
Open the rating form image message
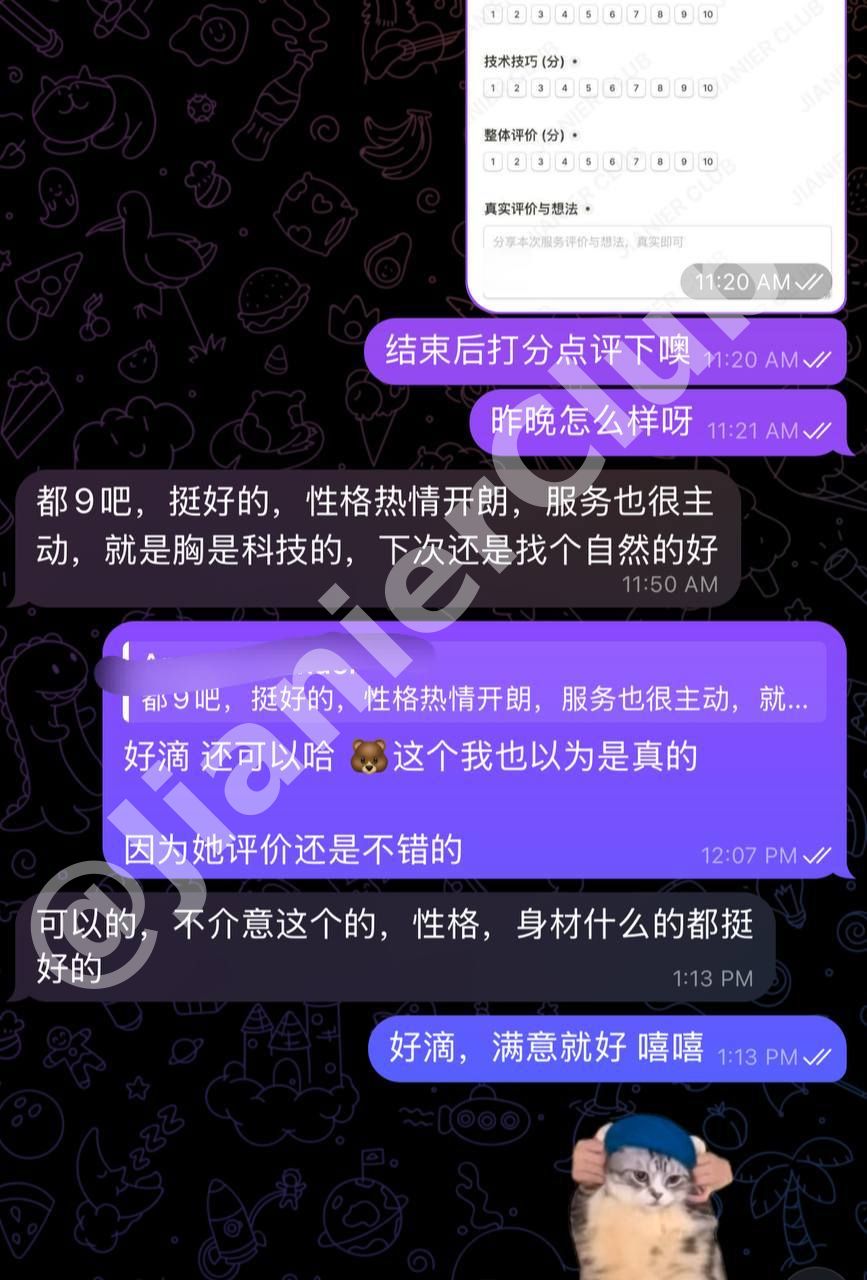pyautogui.click(x=655, y=150)
